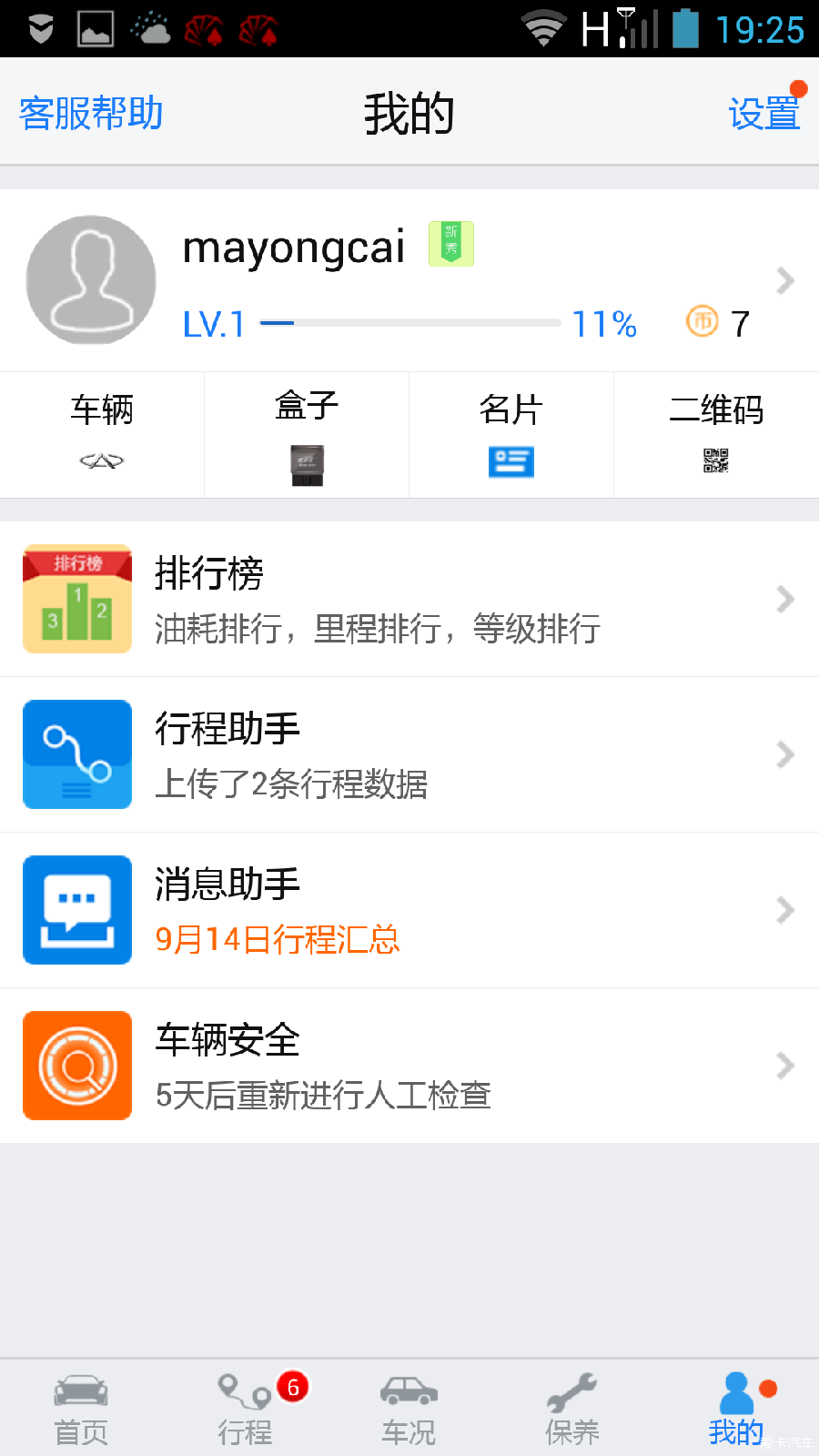This screenshot has width=819, height=1456.
Task: Open the 名片 business card
Action: 511,435
